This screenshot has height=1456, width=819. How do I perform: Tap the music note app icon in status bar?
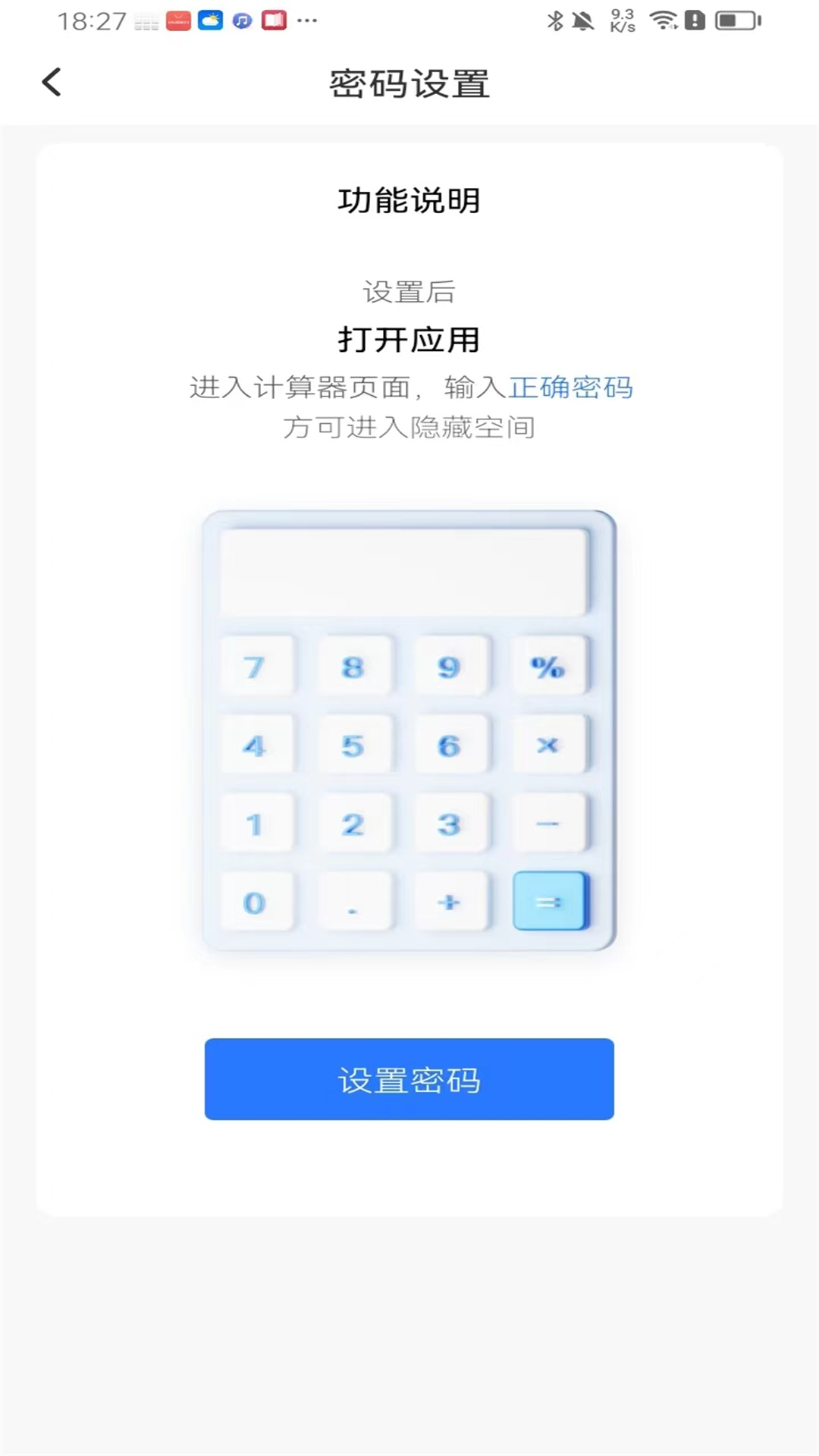(241, 20)
